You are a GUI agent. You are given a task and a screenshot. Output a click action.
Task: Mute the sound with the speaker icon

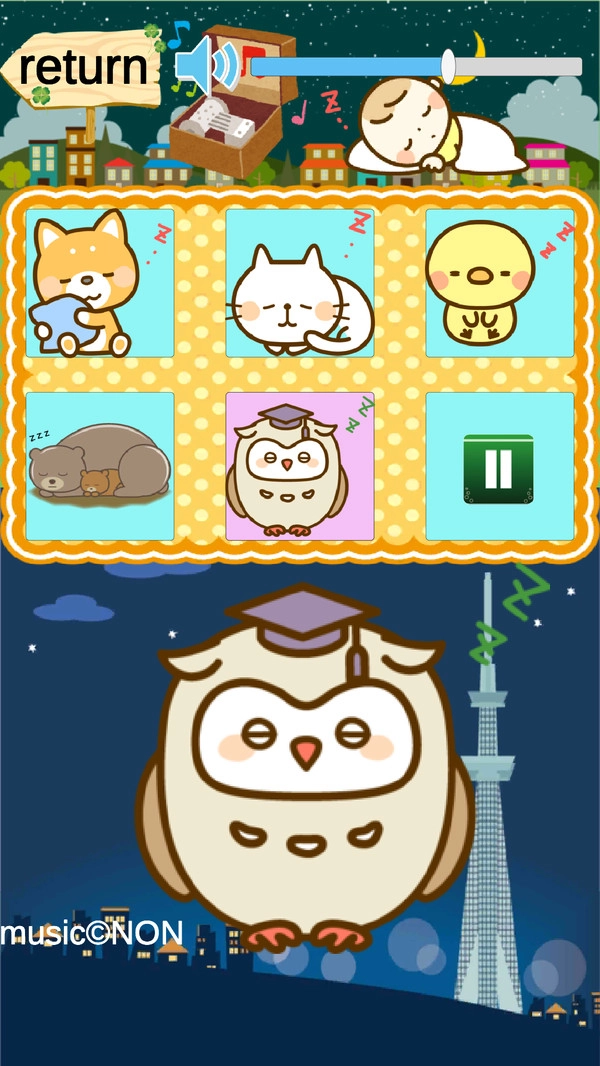coord(206,66)
